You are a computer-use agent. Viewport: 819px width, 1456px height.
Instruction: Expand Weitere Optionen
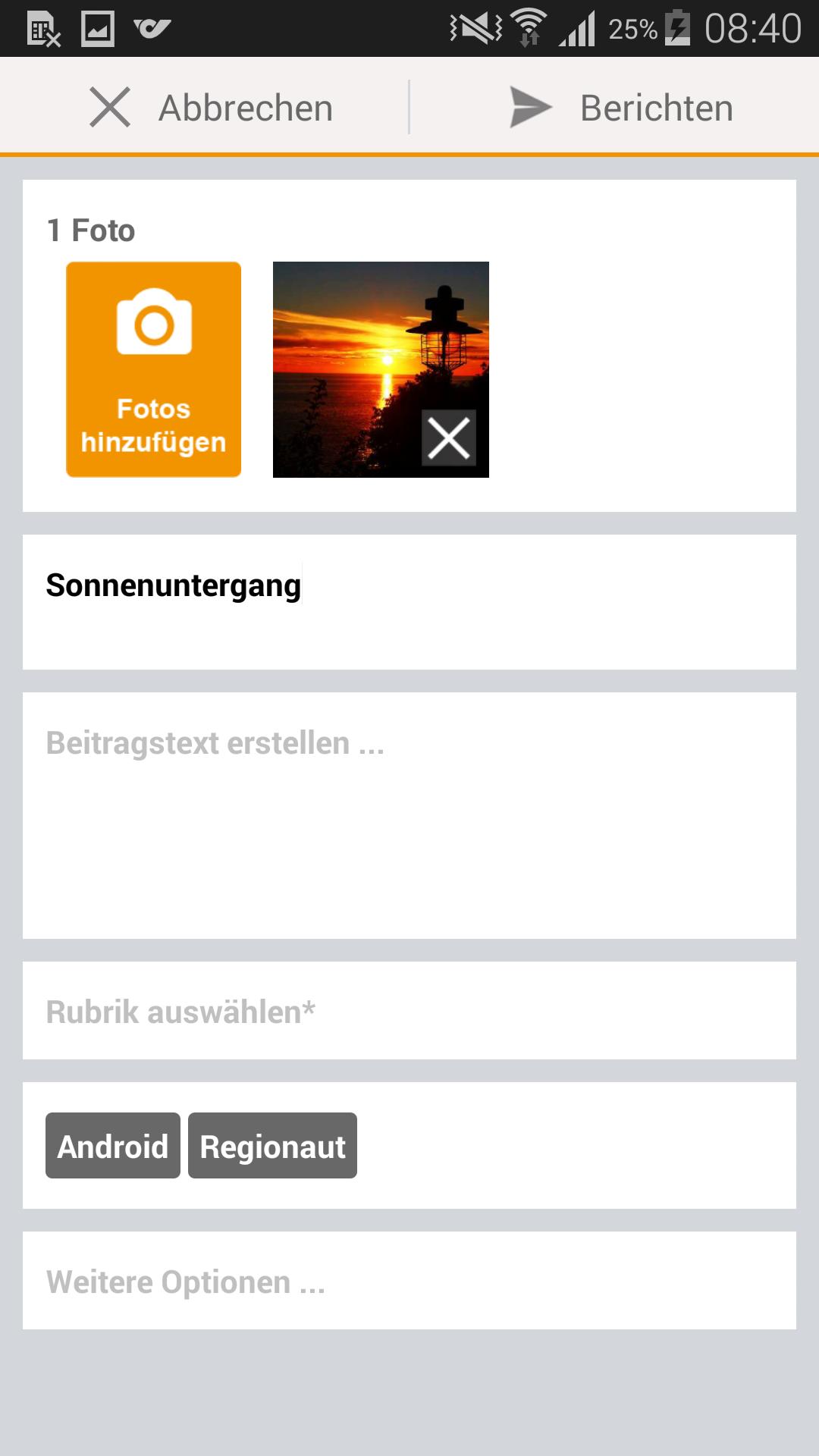coord(409,1280)
